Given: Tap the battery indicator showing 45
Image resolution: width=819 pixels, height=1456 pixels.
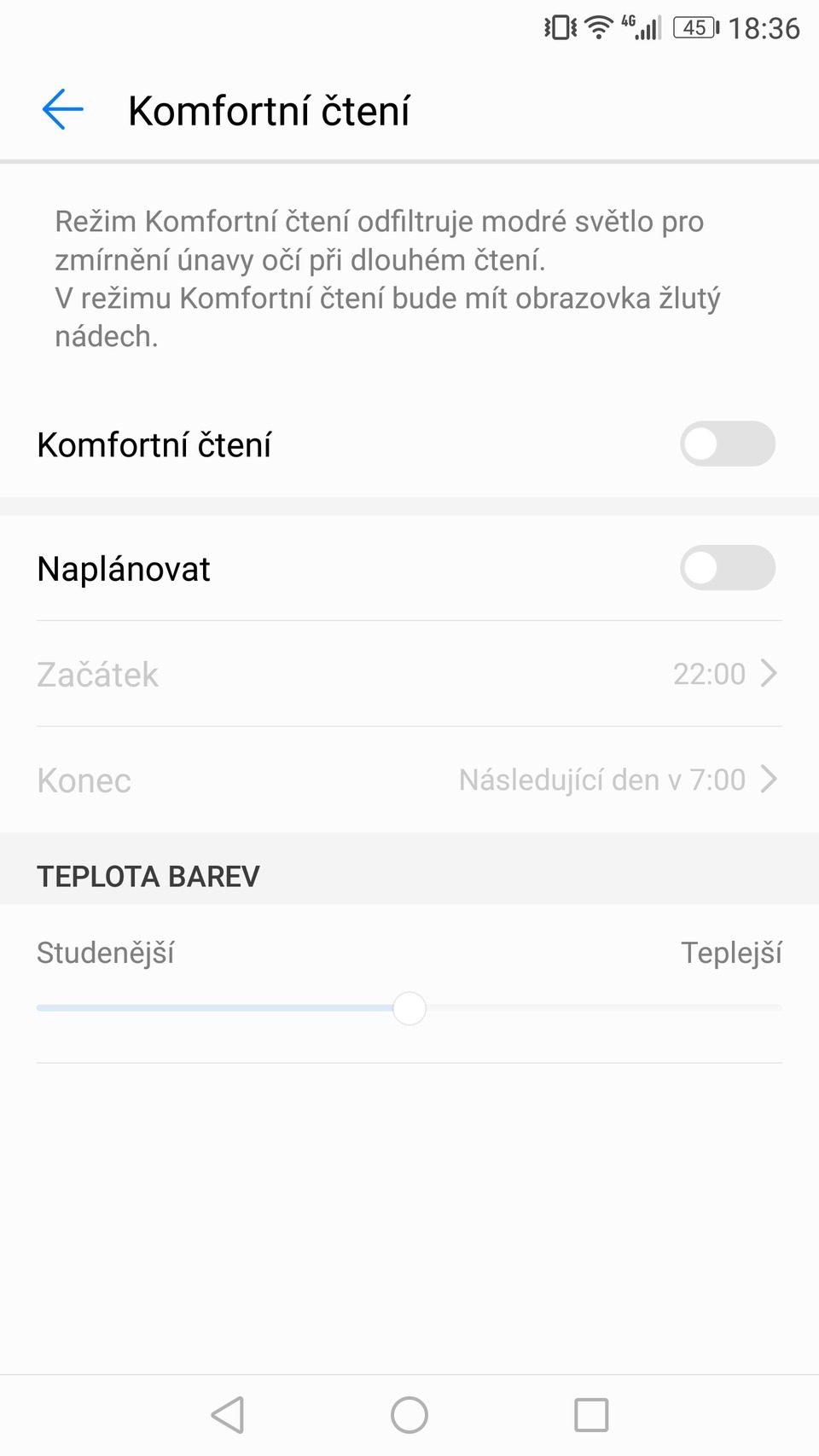Looking at the screenshot, I should tap(694, 27).
